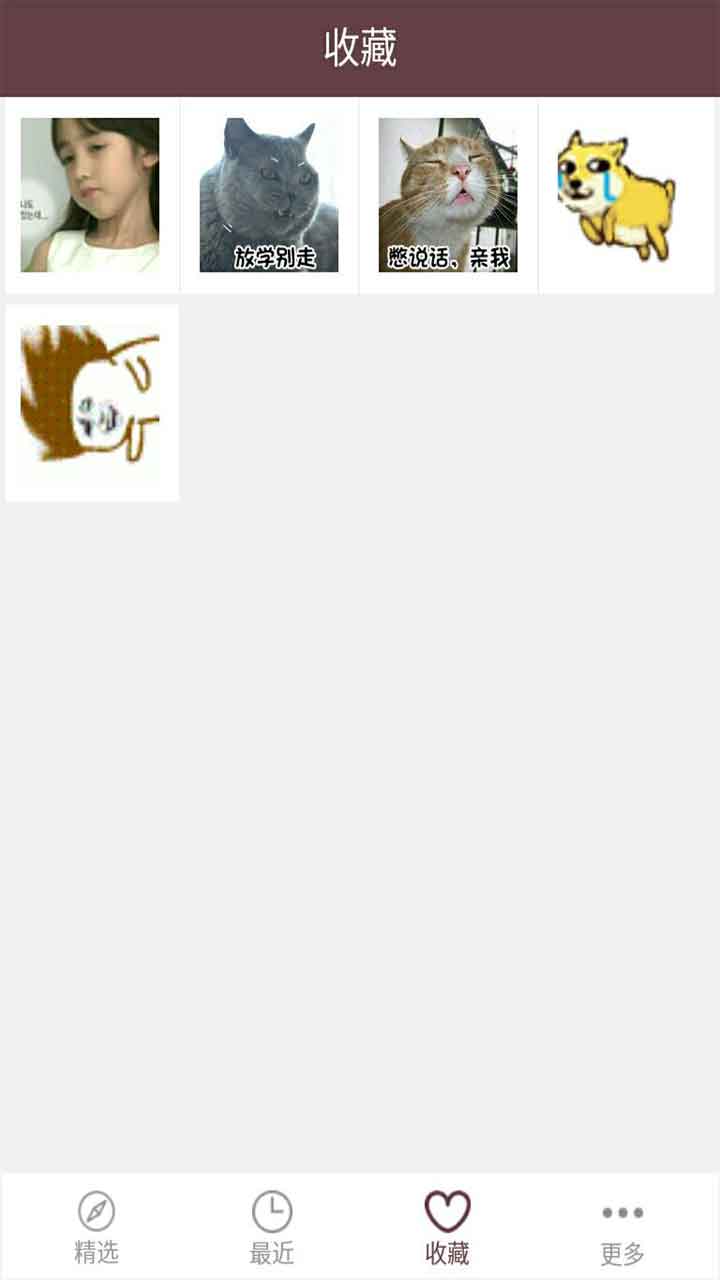Go to the 最近 tab
This screenshot has height=1280, width=720.
(272, 1227)
